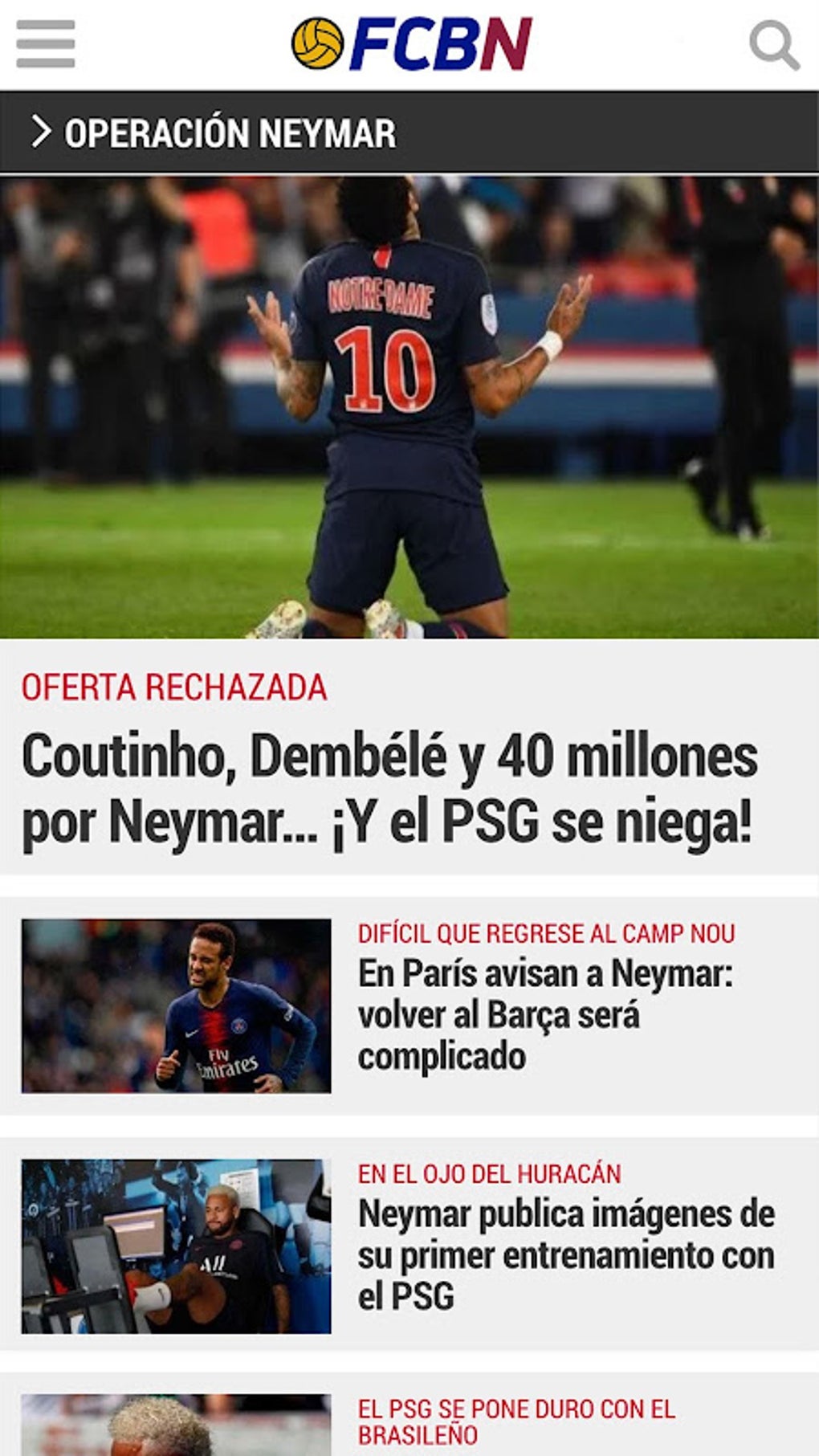Open the search magnifier icon
Viewport: 819px width, 1456px height.
coord(774,45)
